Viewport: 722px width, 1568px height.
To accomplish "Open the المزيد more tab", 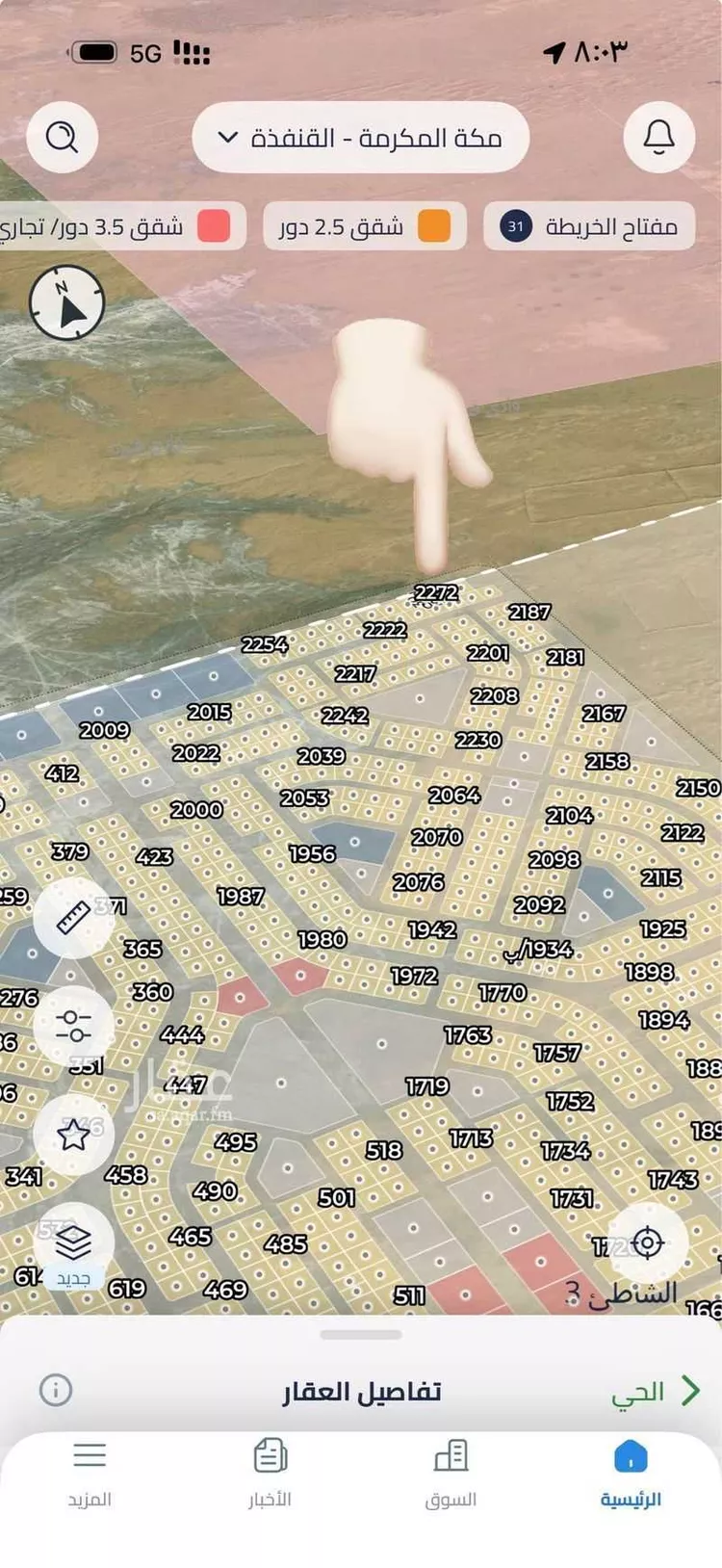I will tap(90, 1474).
